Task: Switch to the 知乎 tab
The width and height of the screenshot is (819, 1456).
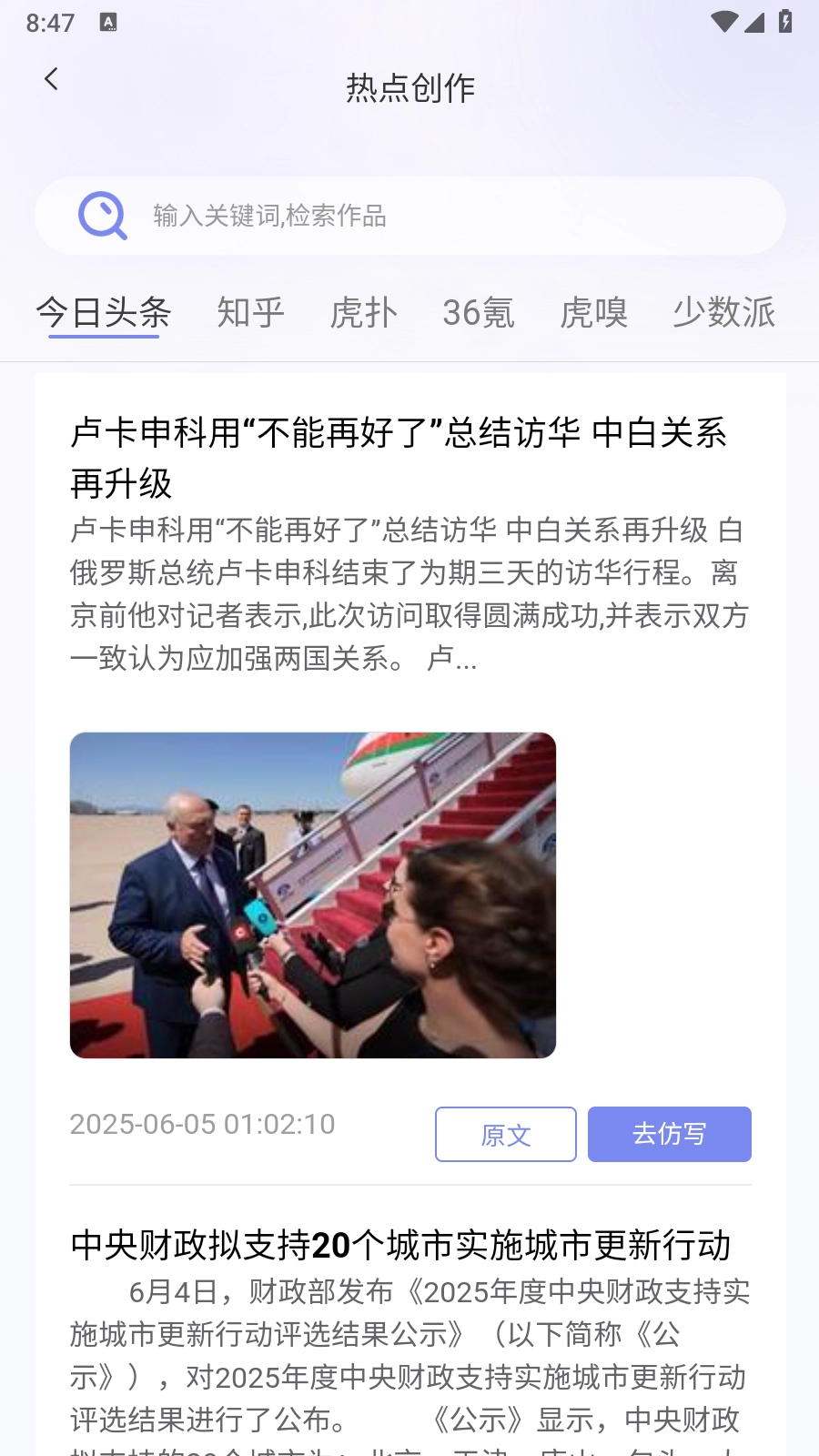Action: coord(250,312)
